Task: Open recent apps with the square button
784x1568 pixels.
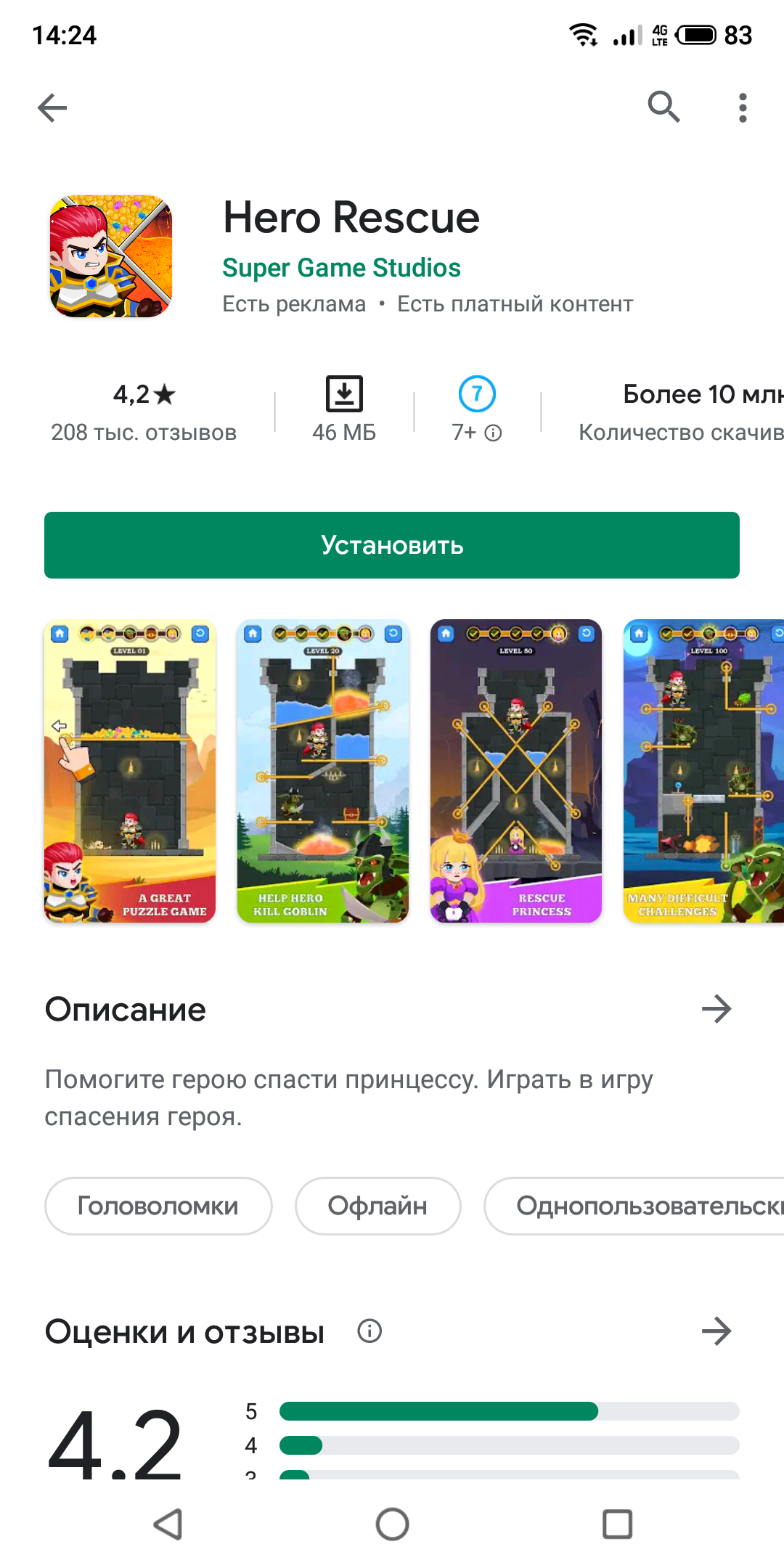Action: pyautogui.click(x=617, y=1524)
